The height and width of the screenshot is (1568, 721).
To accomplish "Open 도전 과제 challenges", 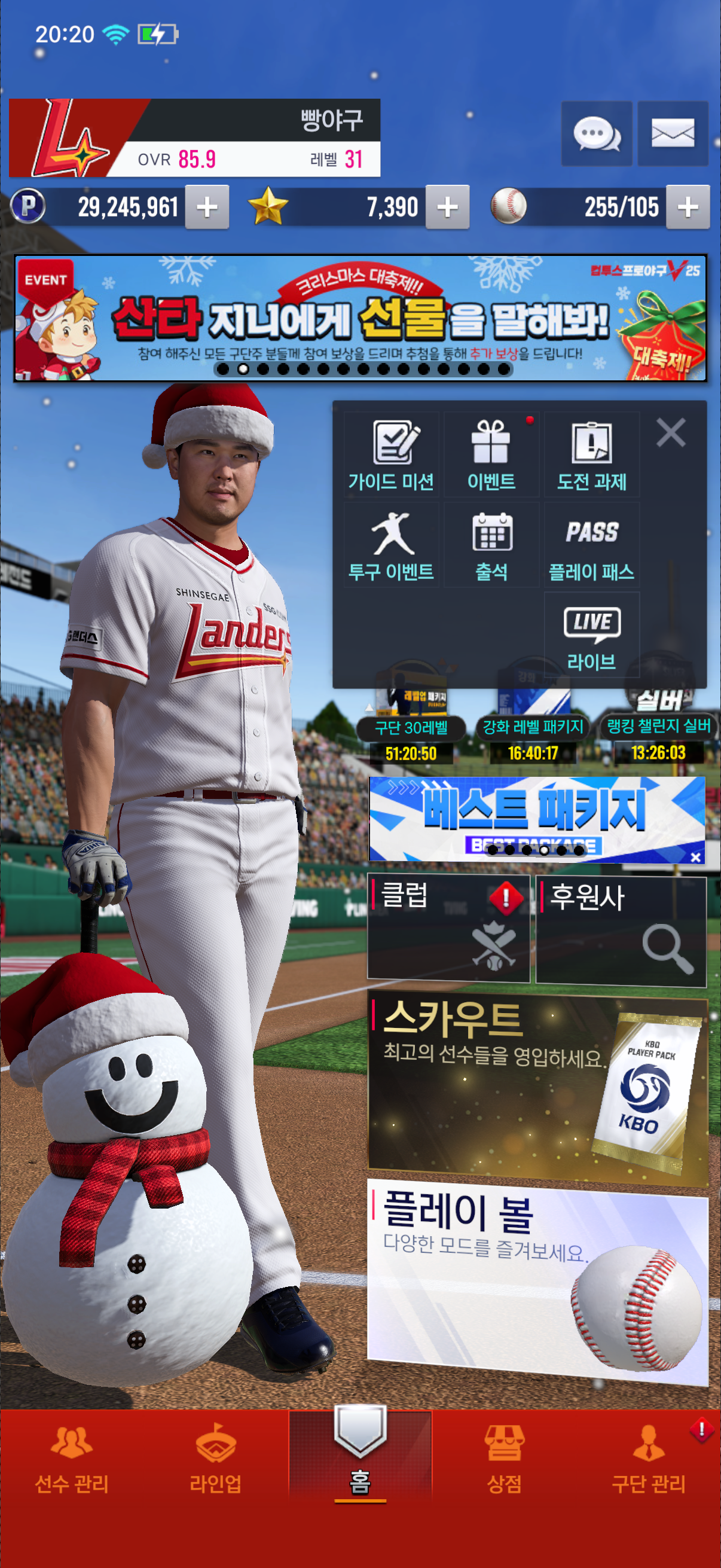I will pyautogui.click(x=591, y=454).
